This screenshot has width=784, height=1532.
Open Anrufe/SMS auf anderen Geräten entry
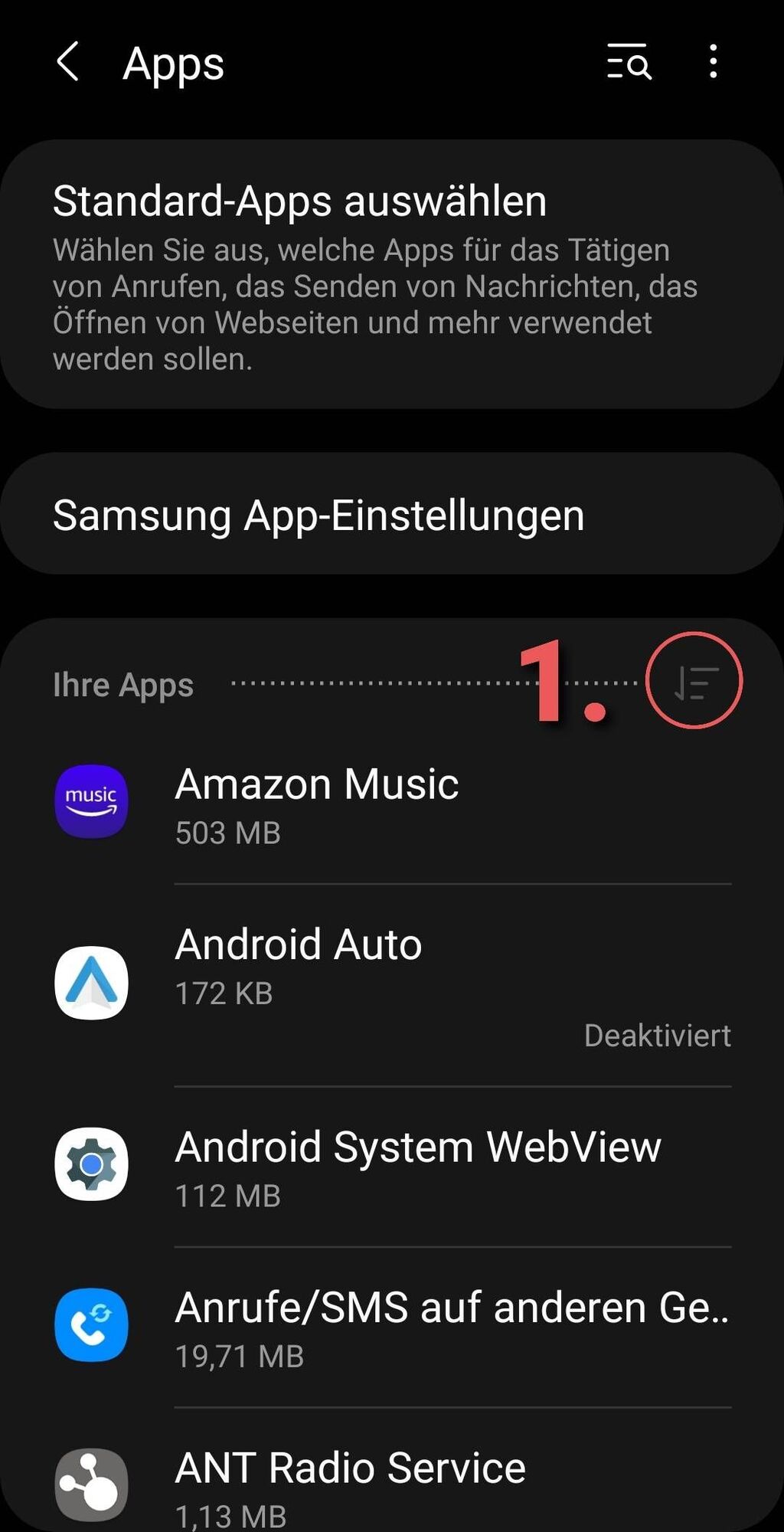[x=390, y=1327]
